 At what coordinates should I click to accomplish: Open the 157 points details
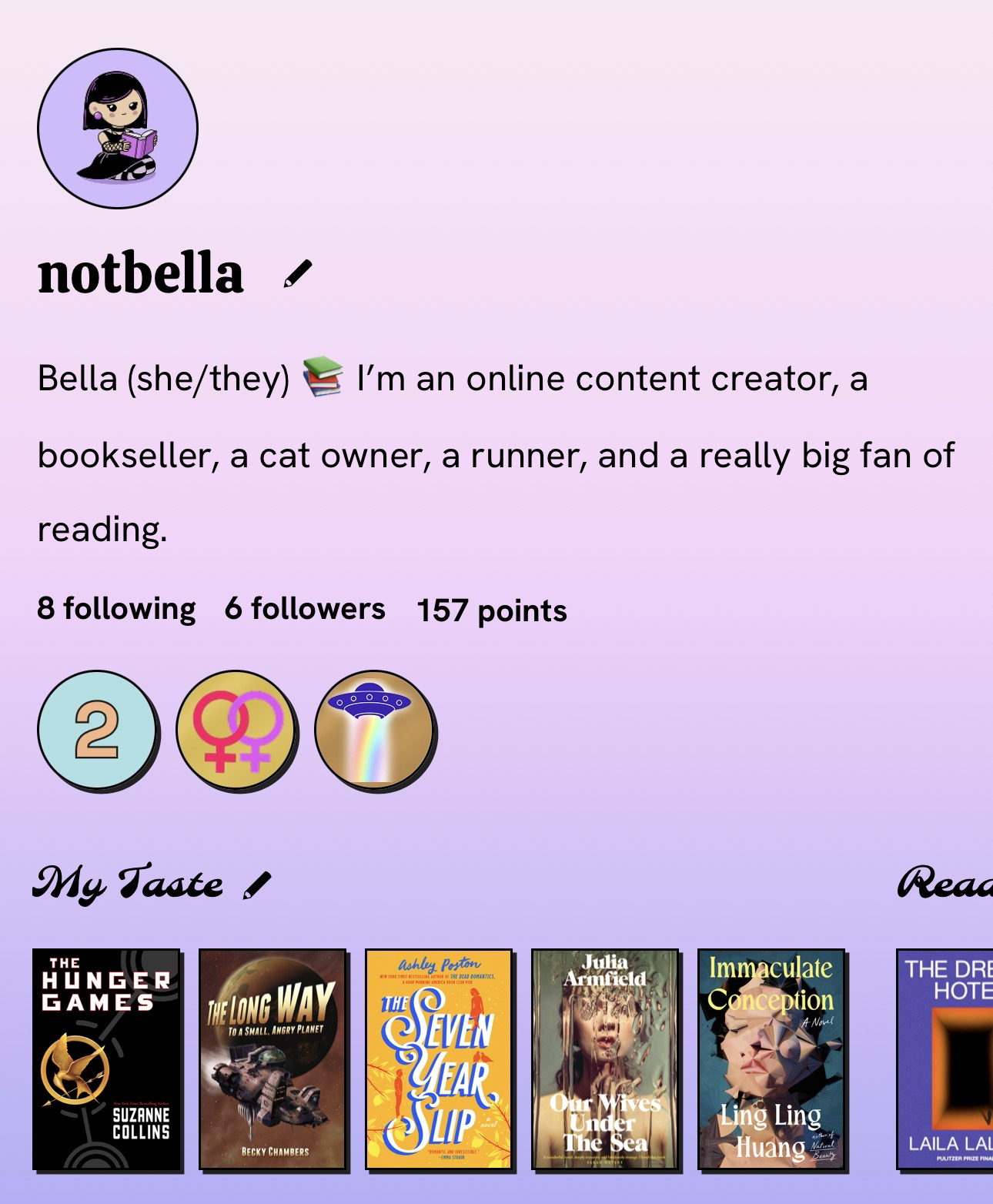coord(492,611)
